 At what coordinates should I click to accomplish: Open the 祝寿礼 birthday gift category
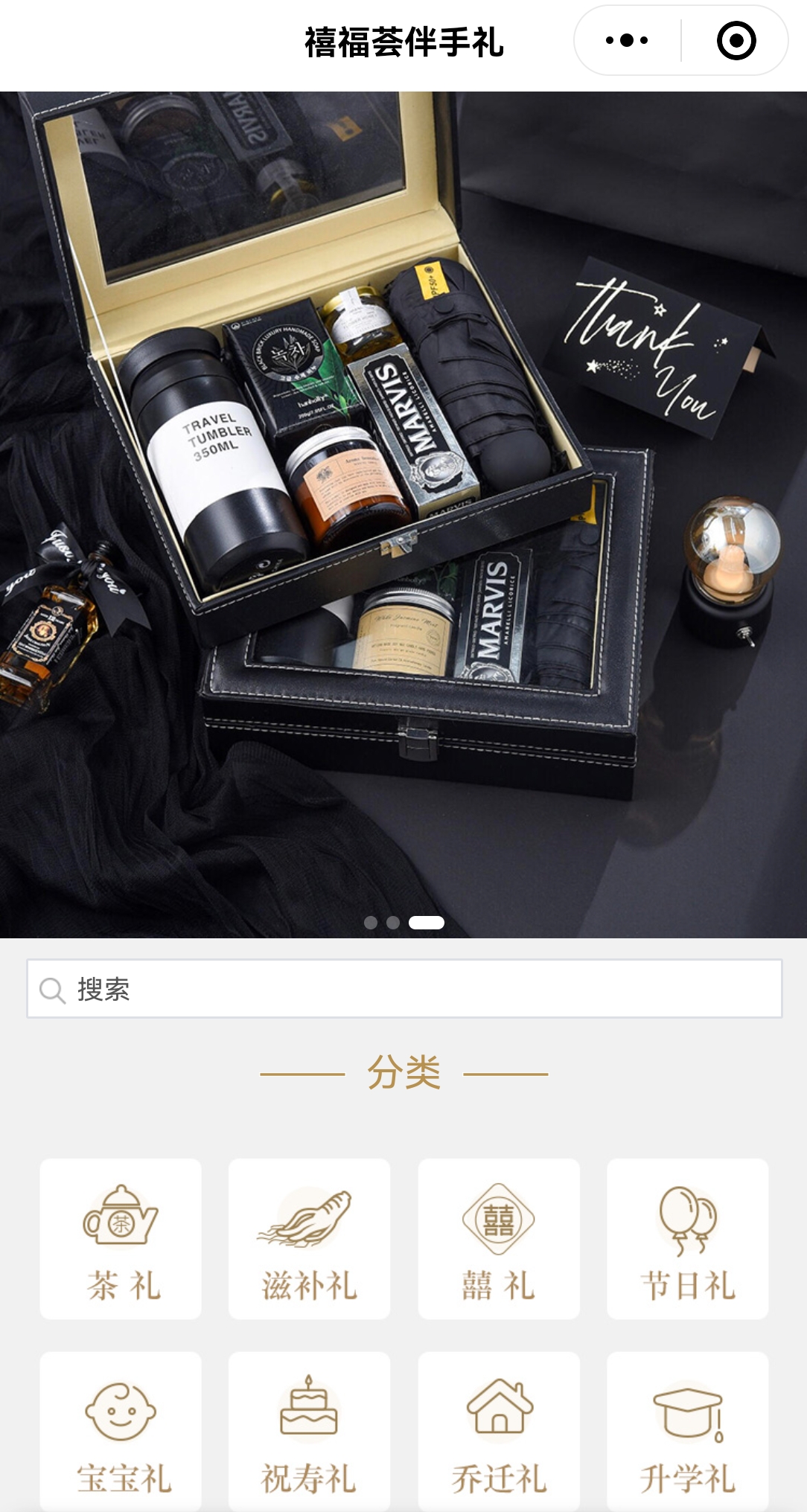pyautogui.click(x=309, y=1432)
